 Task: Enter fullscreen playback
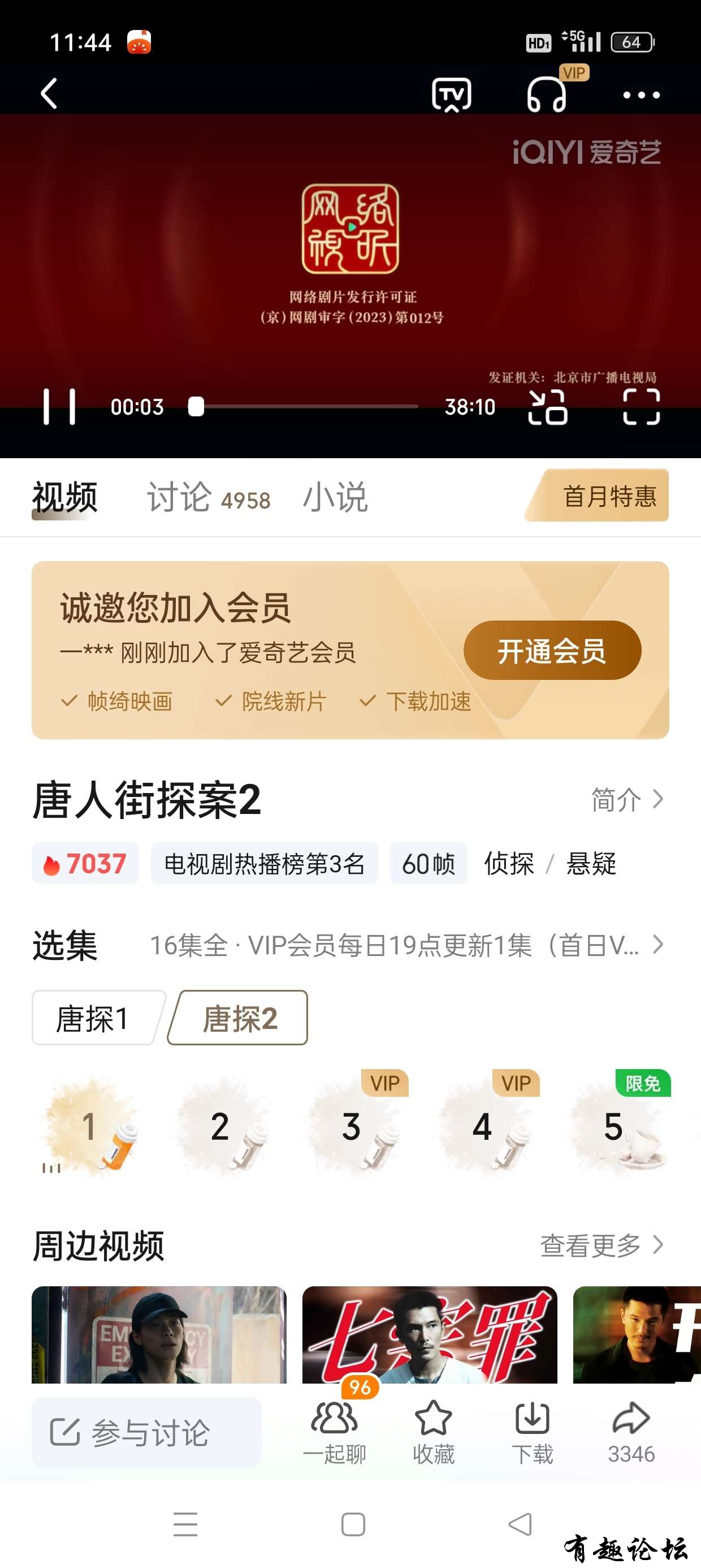coord(641,407)
